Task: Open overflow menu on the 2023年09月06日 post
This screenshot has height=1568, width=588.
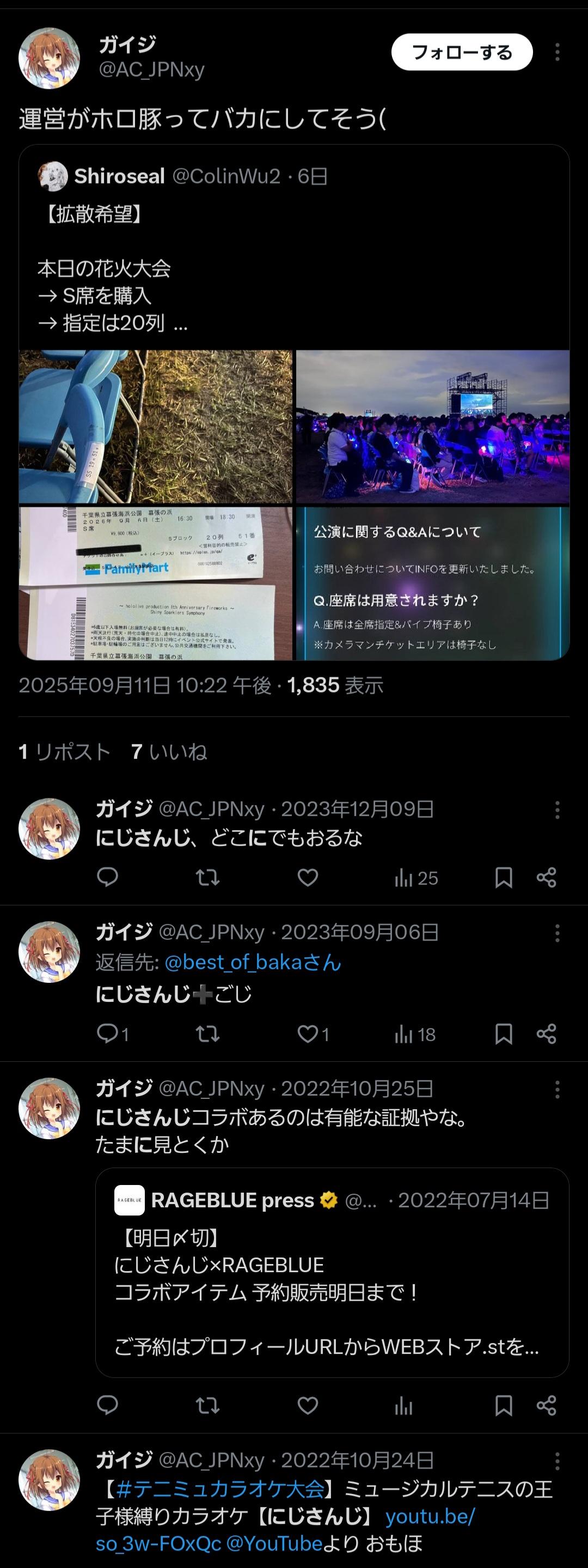Action: tap(557, 933)
